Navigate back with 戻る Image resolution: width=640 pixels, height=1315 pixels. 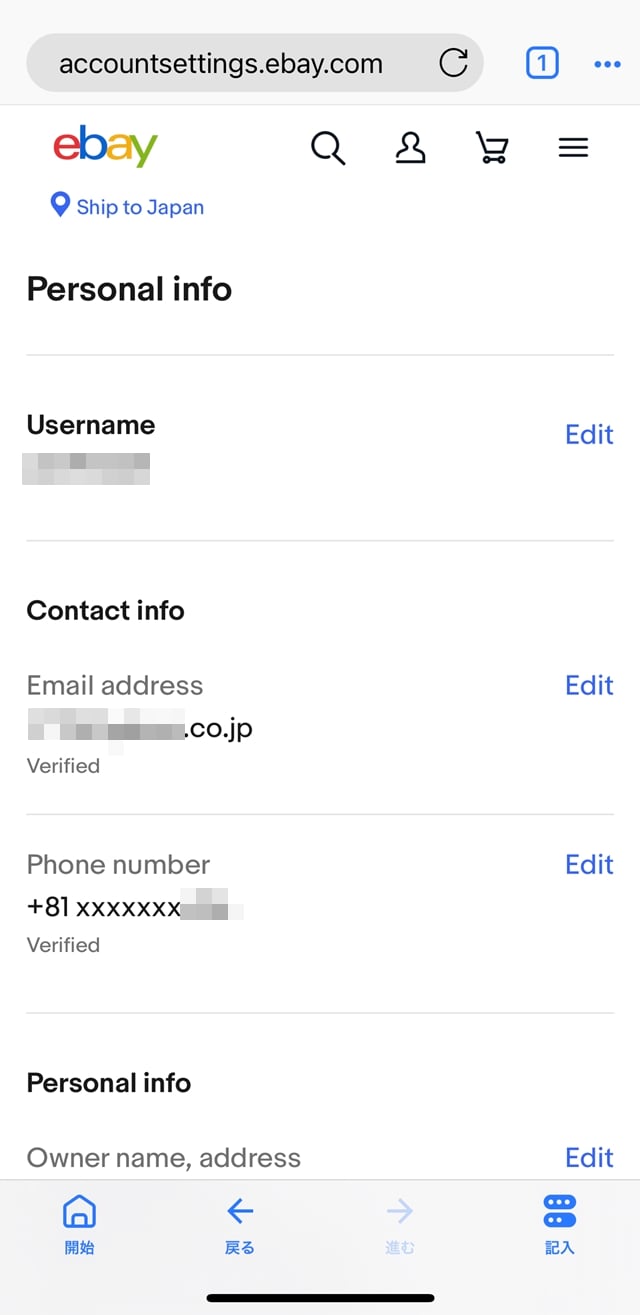point(239,1224)
